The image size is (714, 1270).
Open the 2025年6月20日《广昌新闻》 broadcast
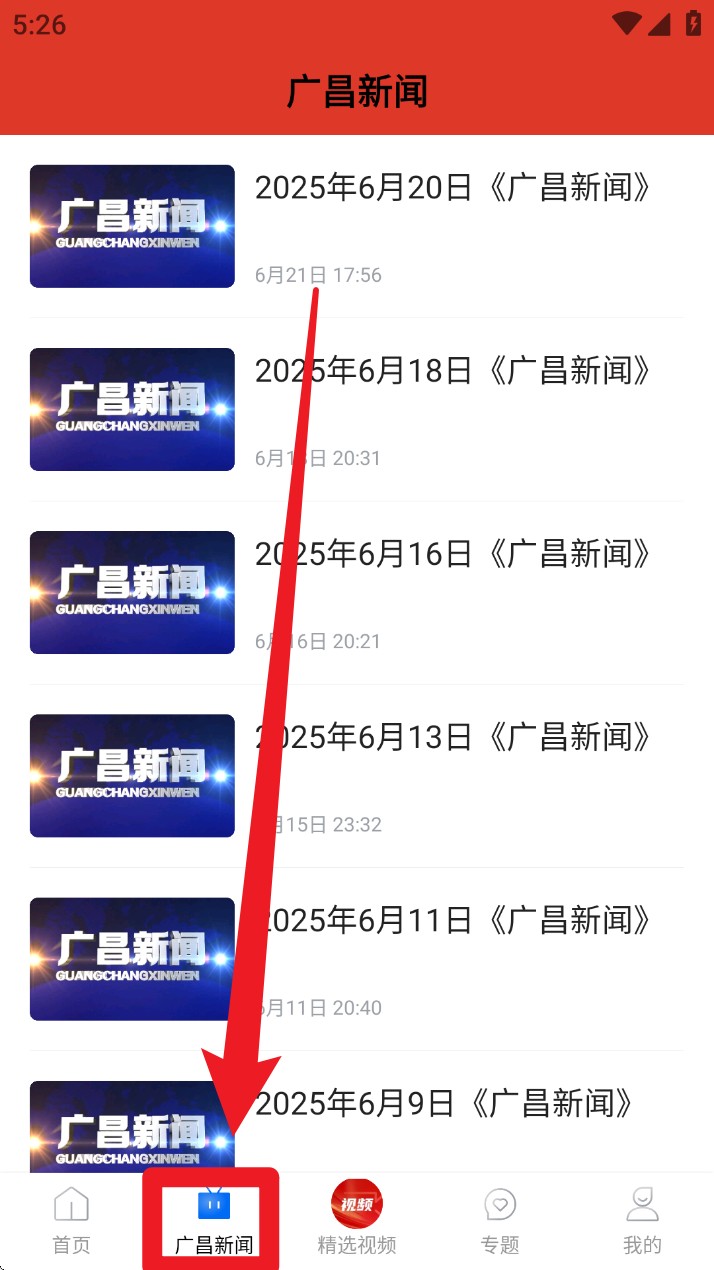point(453,188)
